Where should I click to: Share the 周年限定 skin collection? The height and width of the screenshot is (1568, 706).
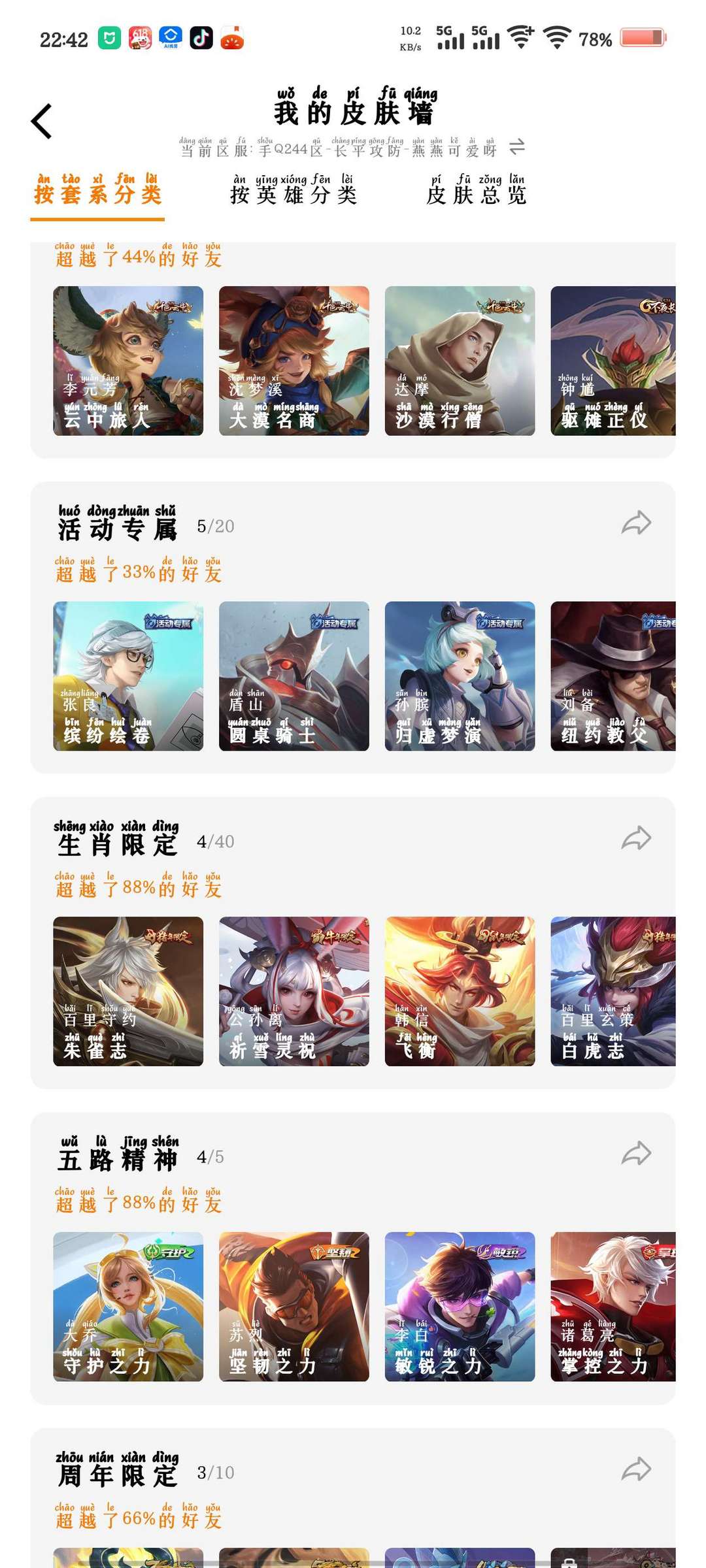point(636,1469)
